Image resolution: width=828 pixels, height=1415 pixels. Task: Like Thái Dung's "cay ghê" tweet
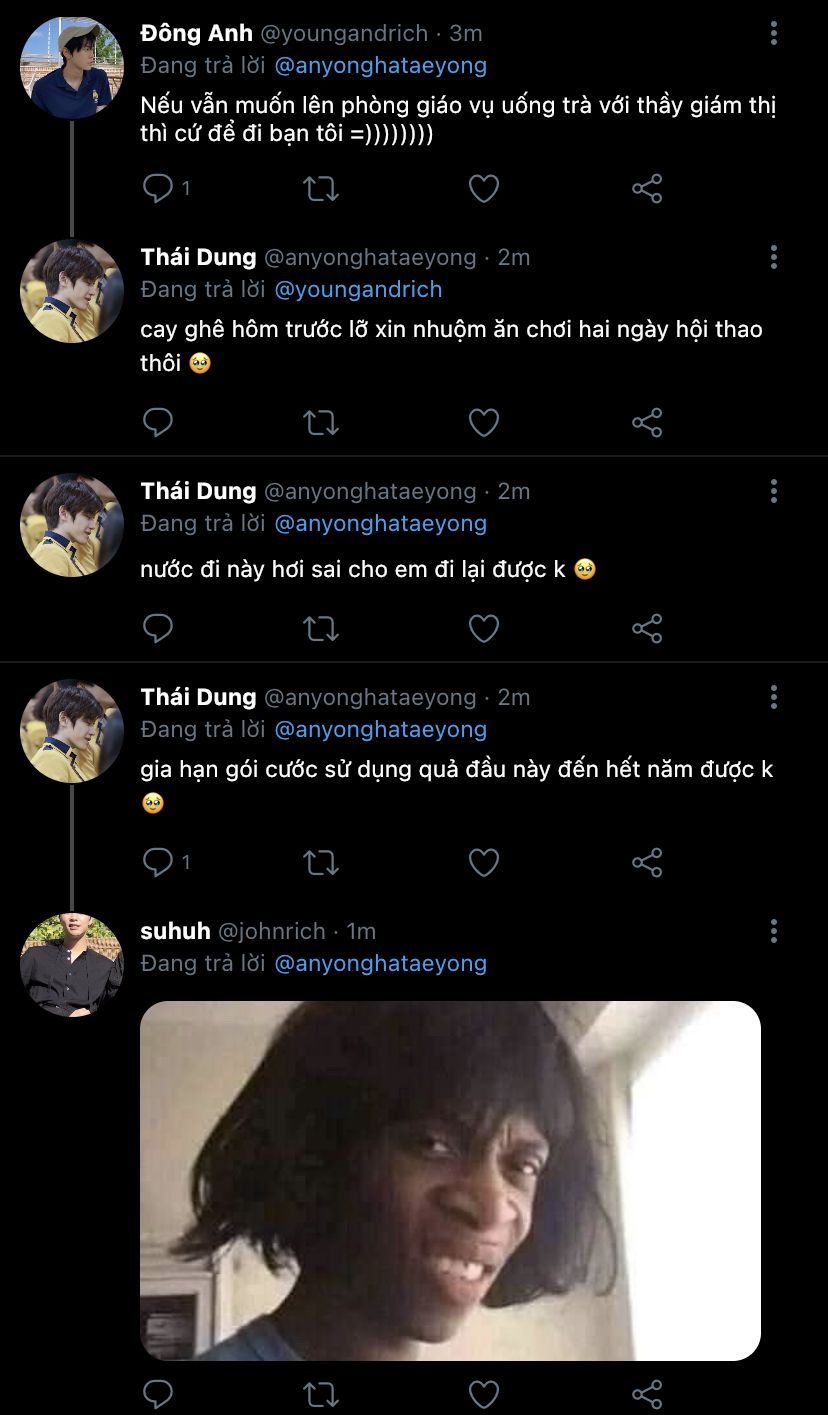(484, 422)
